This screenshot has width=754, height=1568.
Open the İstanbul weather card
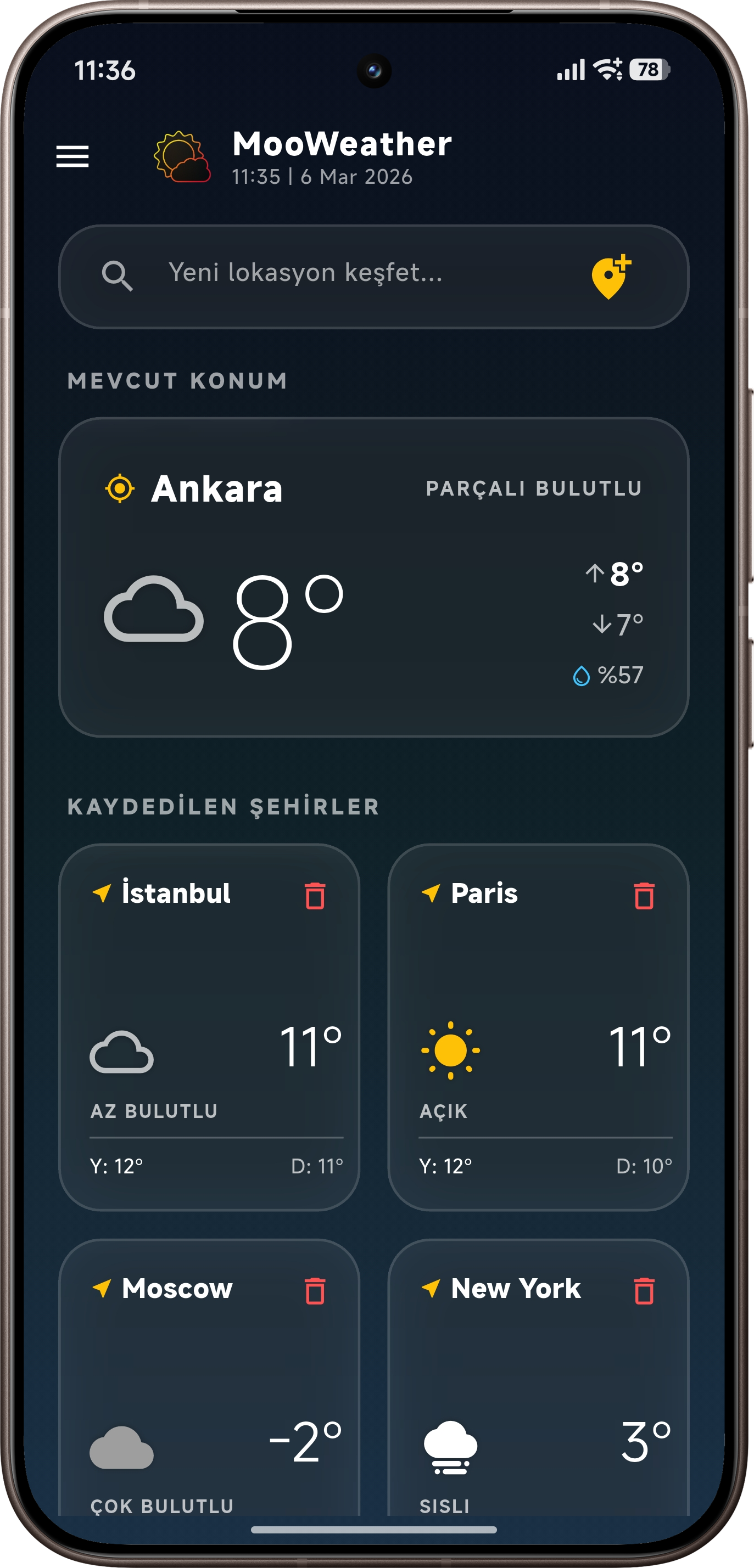pyautogui.click(x=209, y=1027)
